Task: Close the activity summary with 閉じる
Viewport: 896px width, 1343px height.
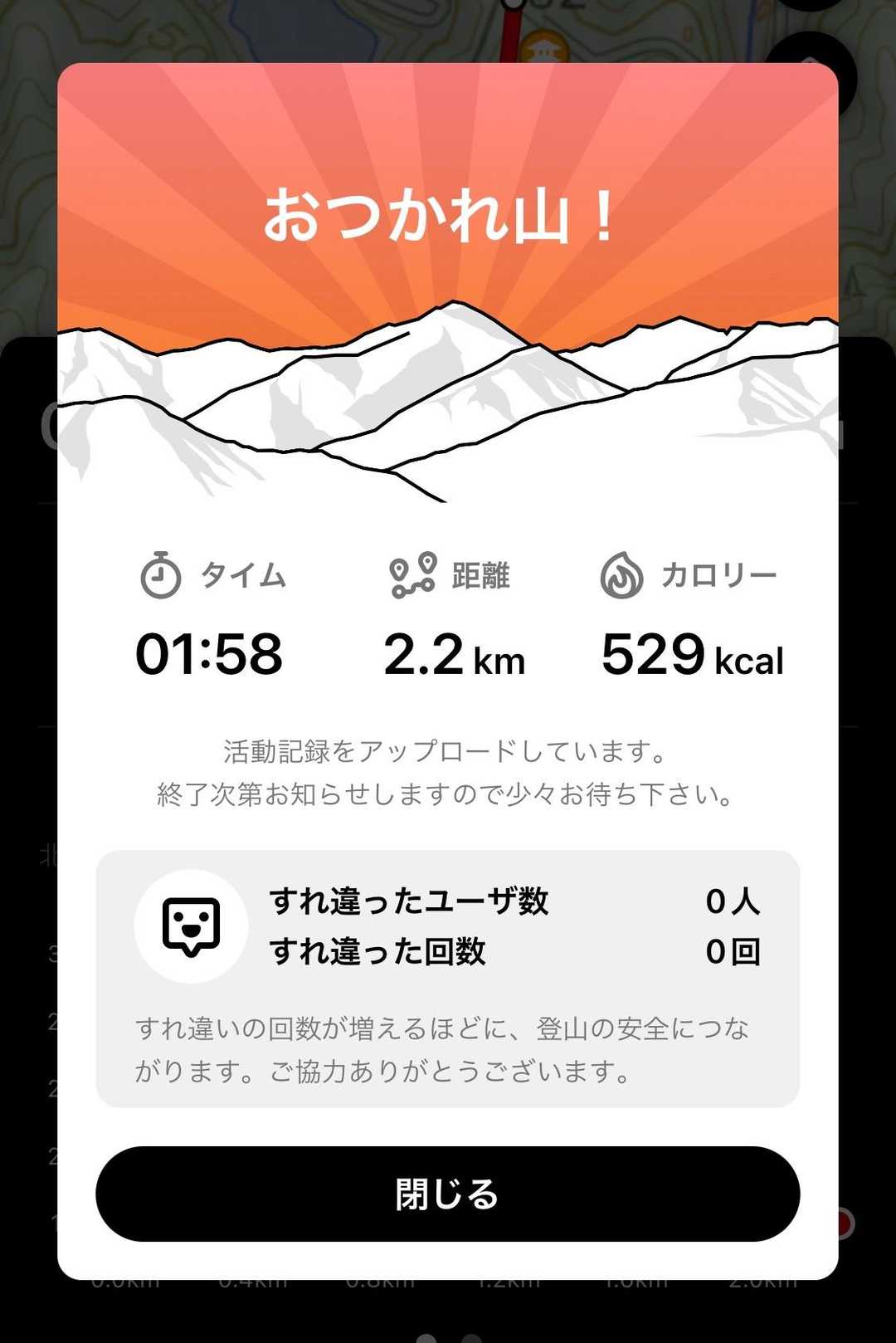Action: click(447, 1194)
